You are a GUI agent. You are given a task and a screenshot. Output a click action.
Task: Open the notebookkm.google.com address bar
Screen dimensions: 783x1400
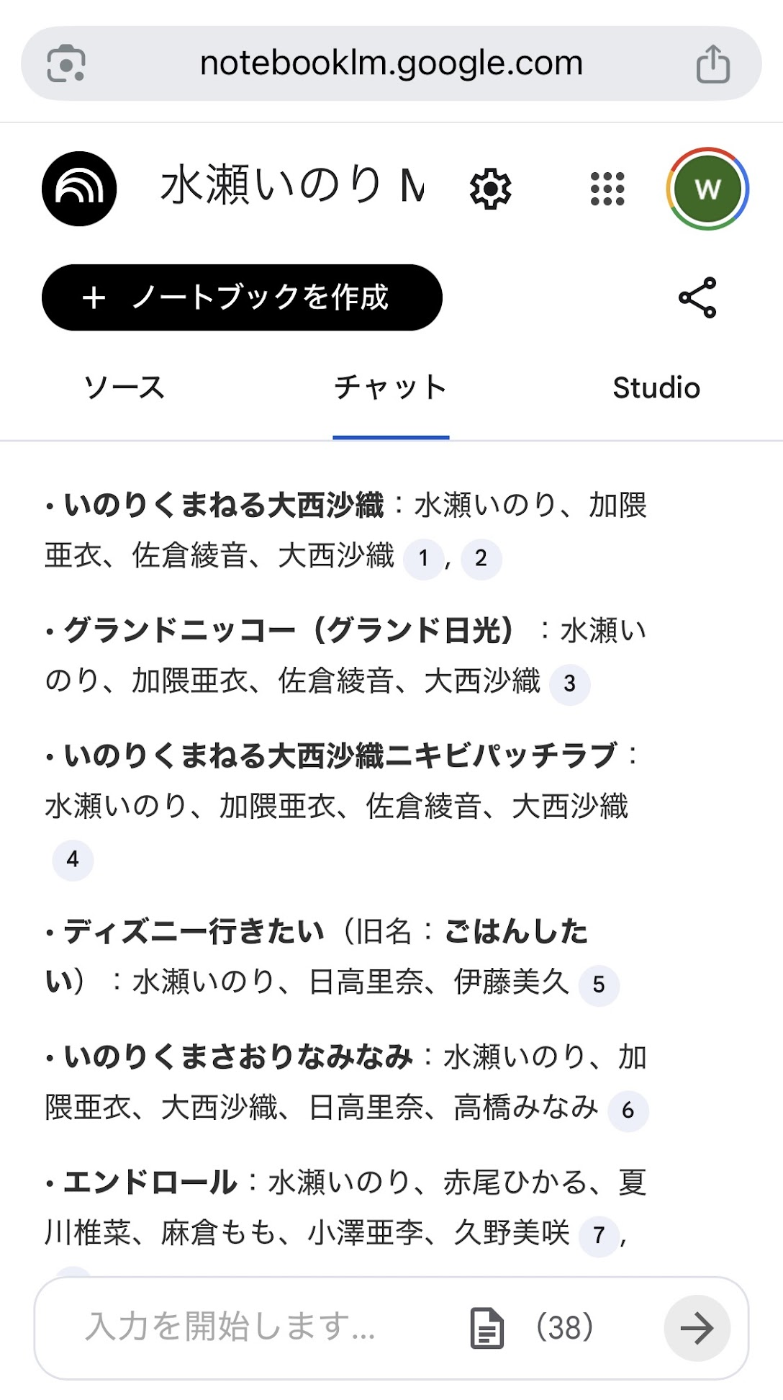click(391, 64)
